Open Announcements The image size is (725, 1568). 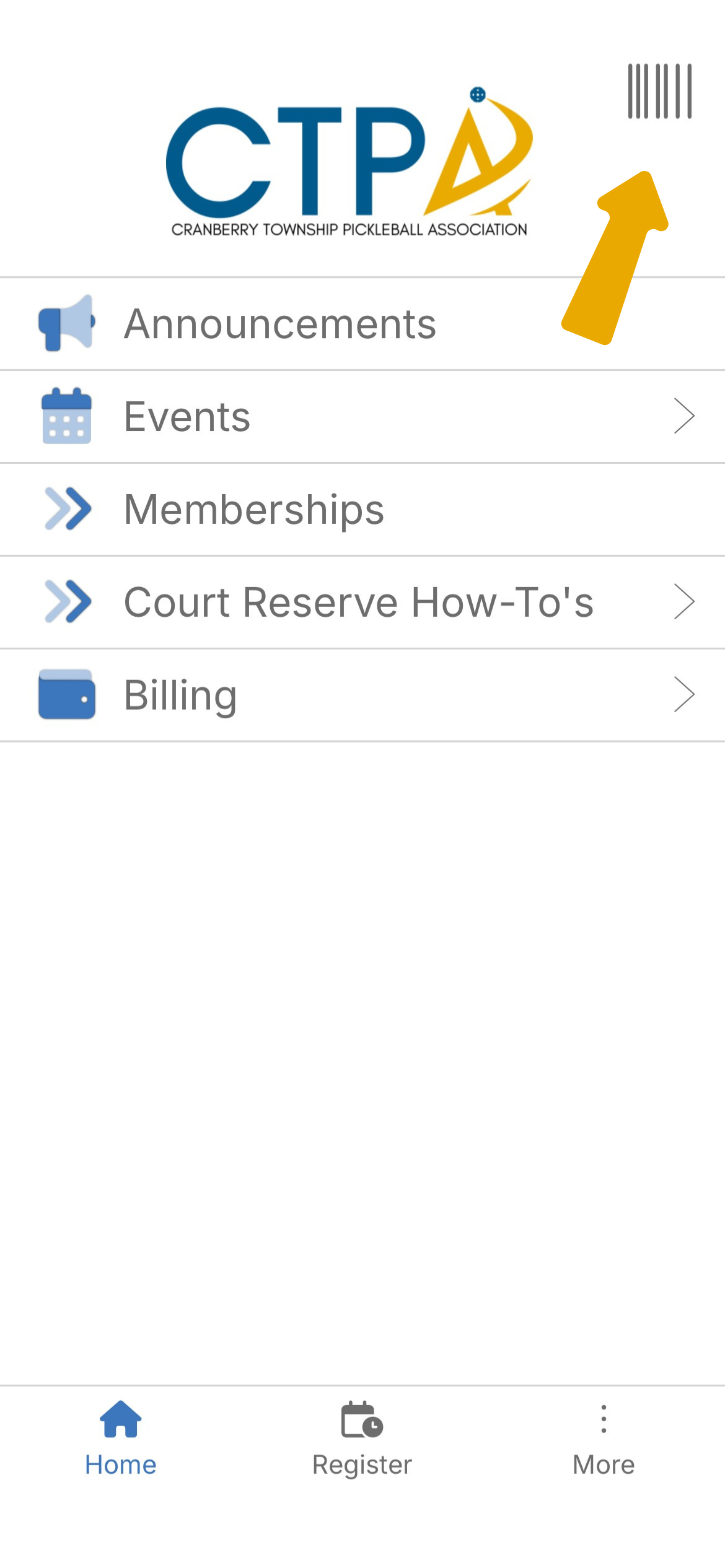tap(280, 324)
